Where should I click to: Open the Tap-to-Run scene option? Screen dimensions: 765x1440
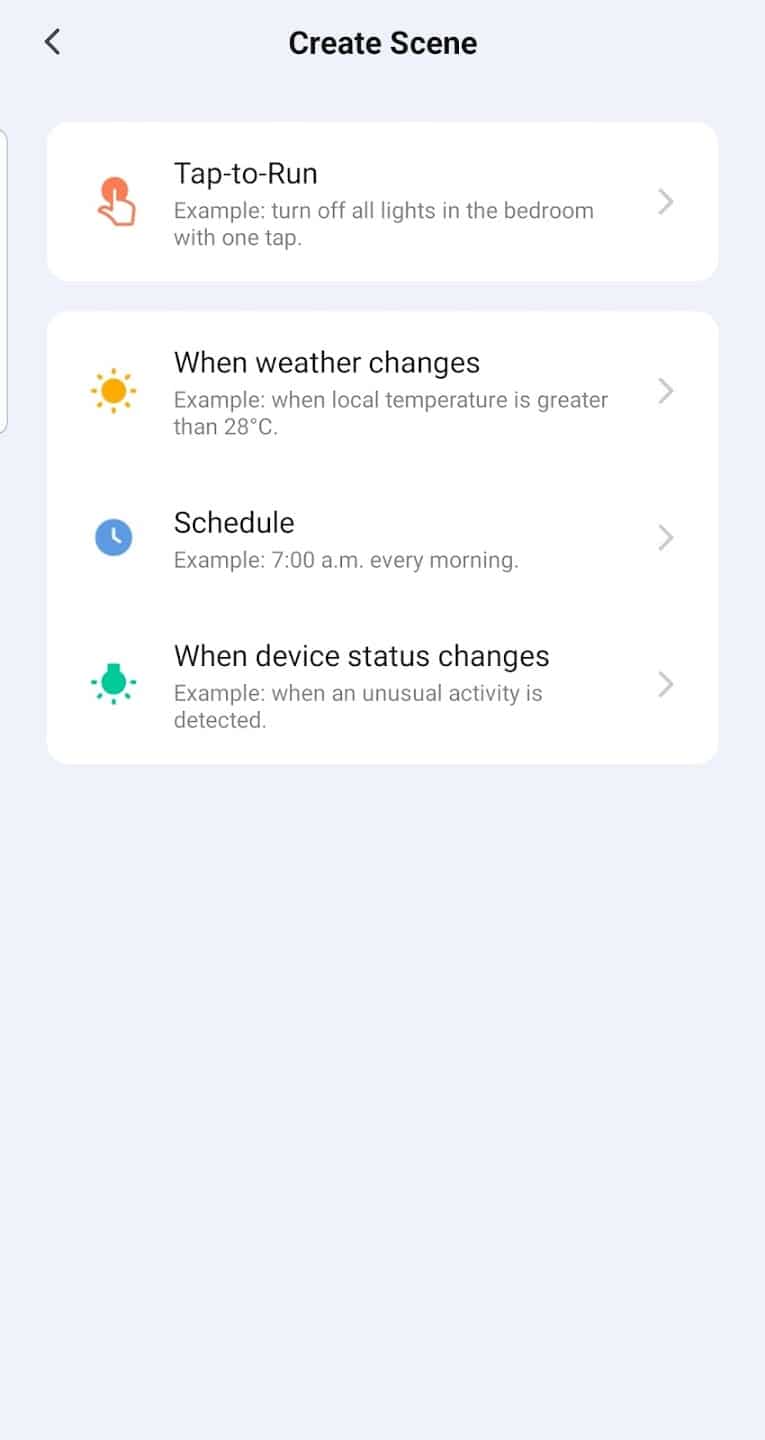point(382,203)
